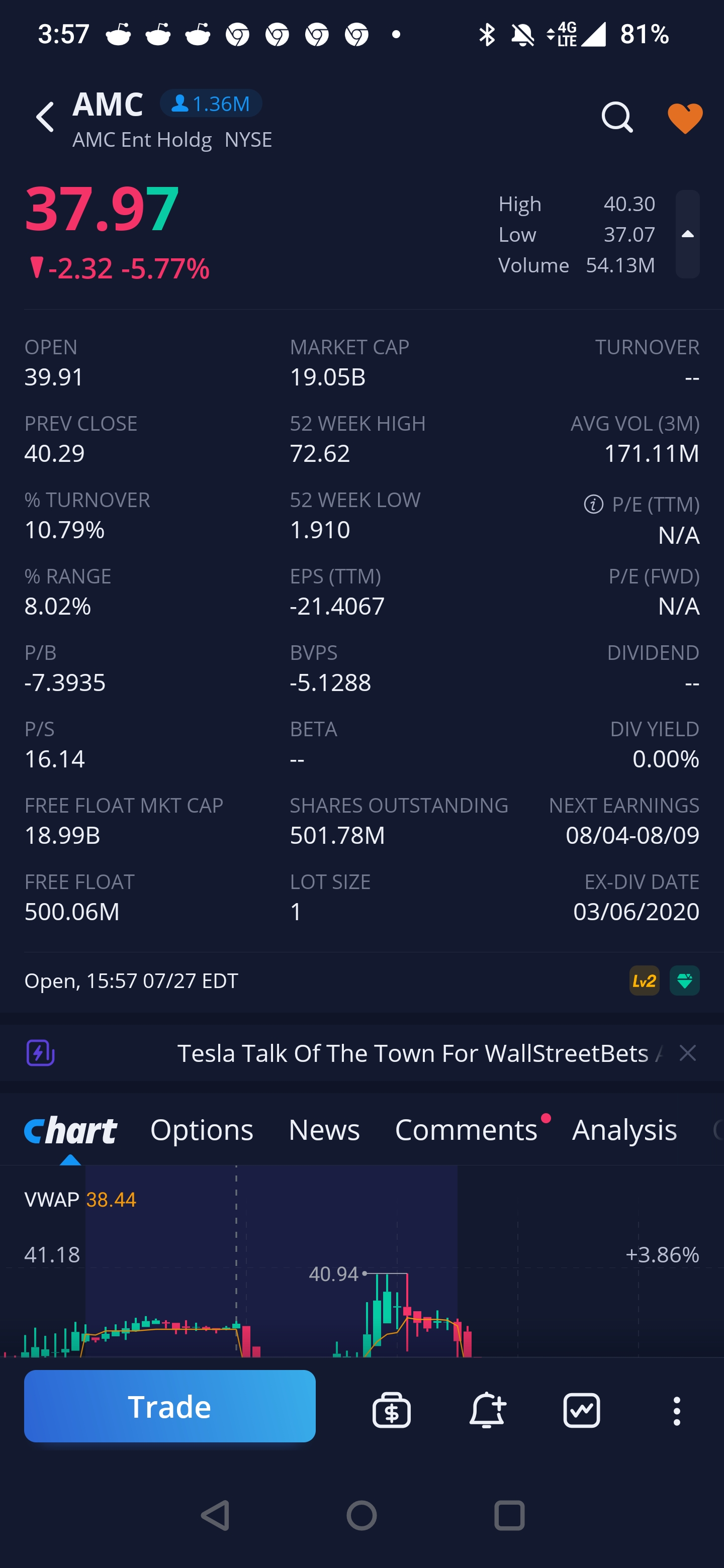Switch to the Options tab

(202, 1130)
